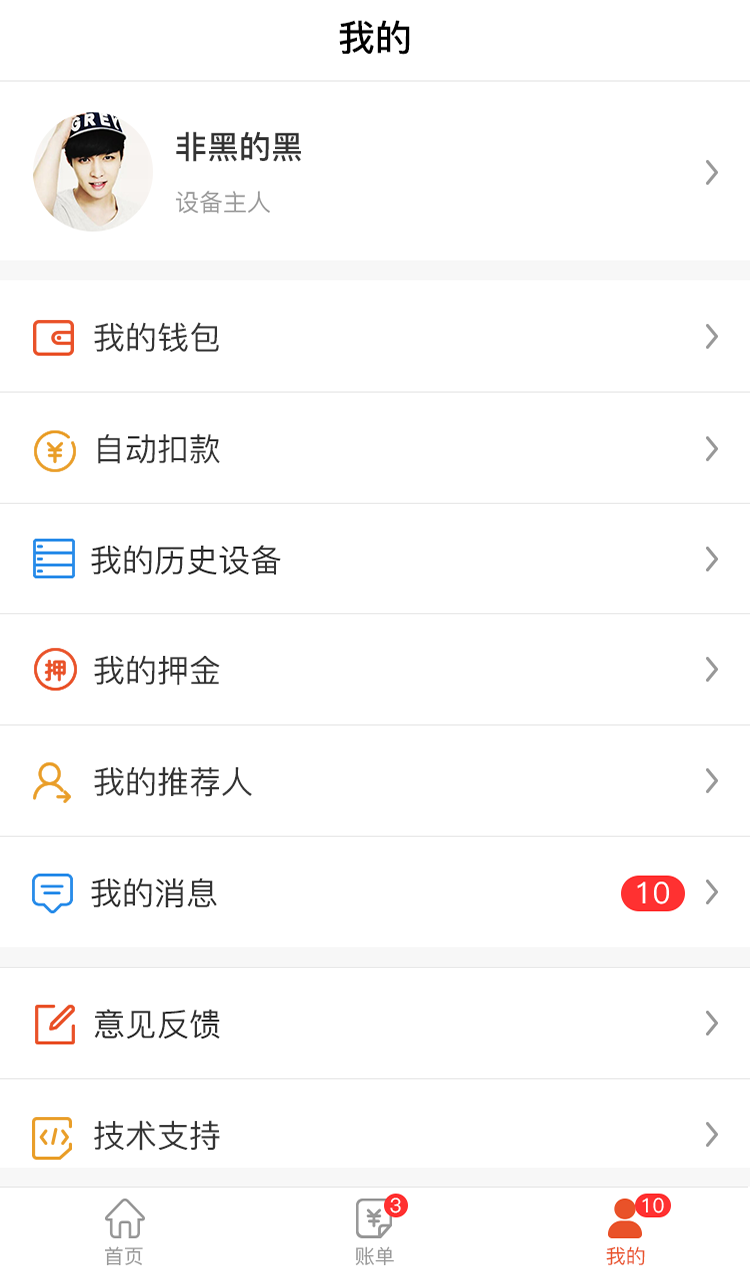Open 我的消息 messages
750x1283 pixels.
click(375, 892)
